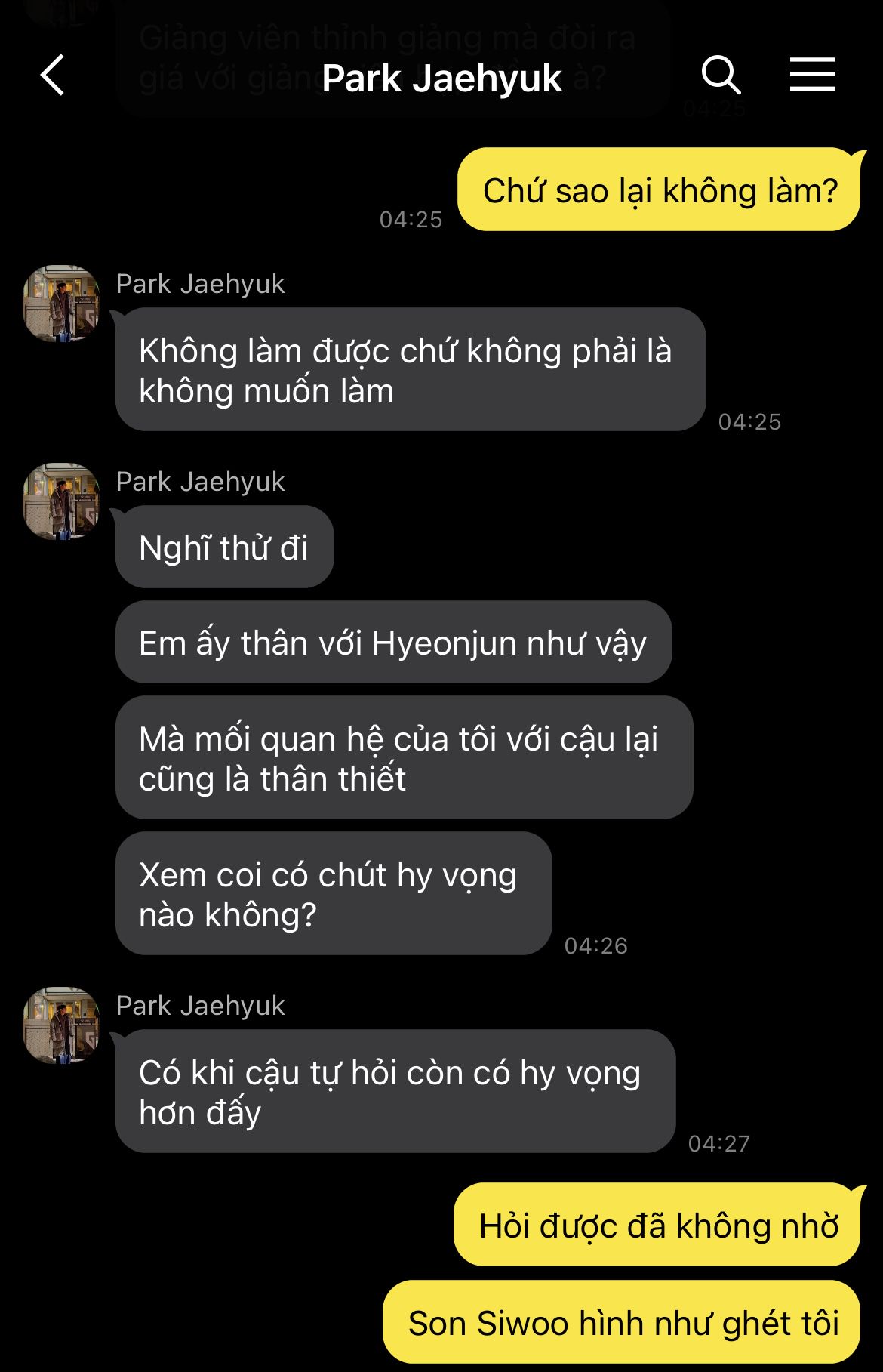Open Park Jaehyuk's avatar beside "Nghĩ thử đi"
This screenshot has width=883, height=1372.
click(62, 501)
